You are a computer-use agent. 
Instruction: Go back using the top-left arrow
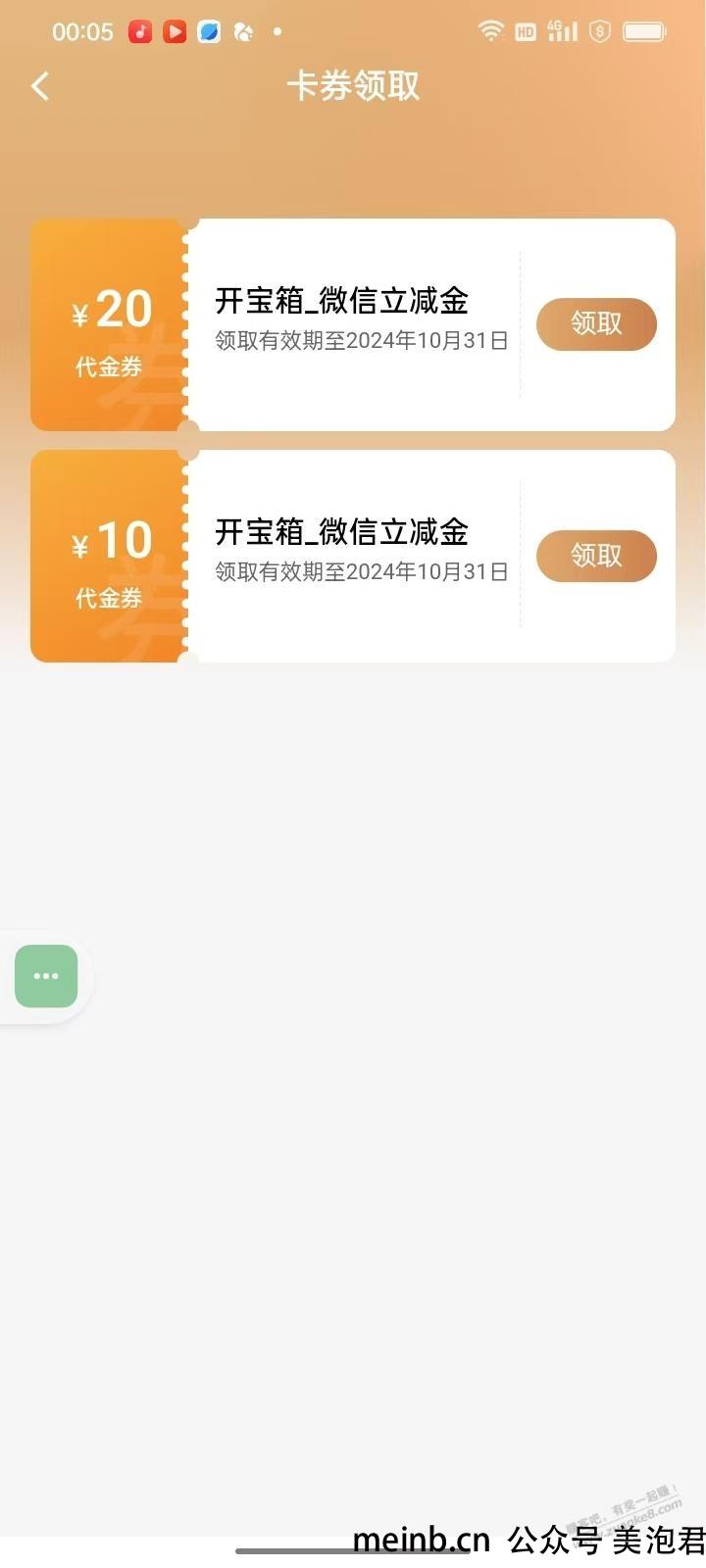pos(40,86)
